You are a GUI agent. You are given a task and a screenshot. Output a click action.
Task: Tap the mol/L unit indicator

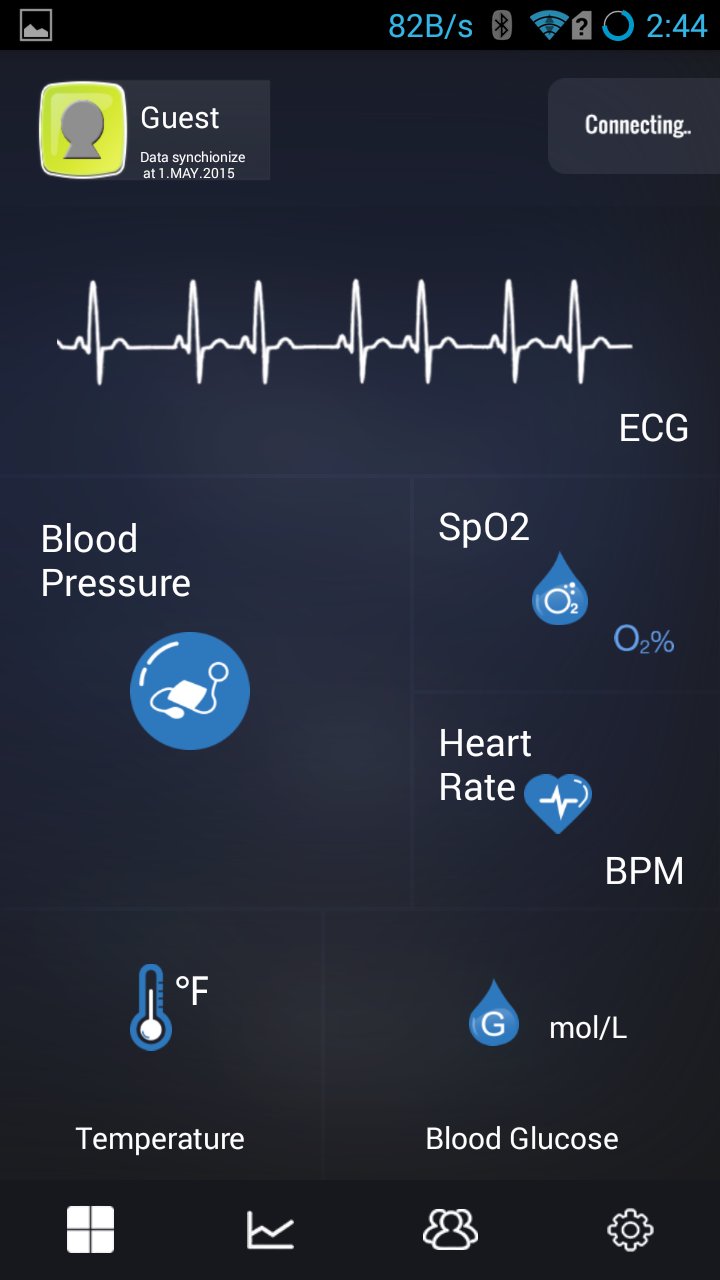pos(587,1026)
